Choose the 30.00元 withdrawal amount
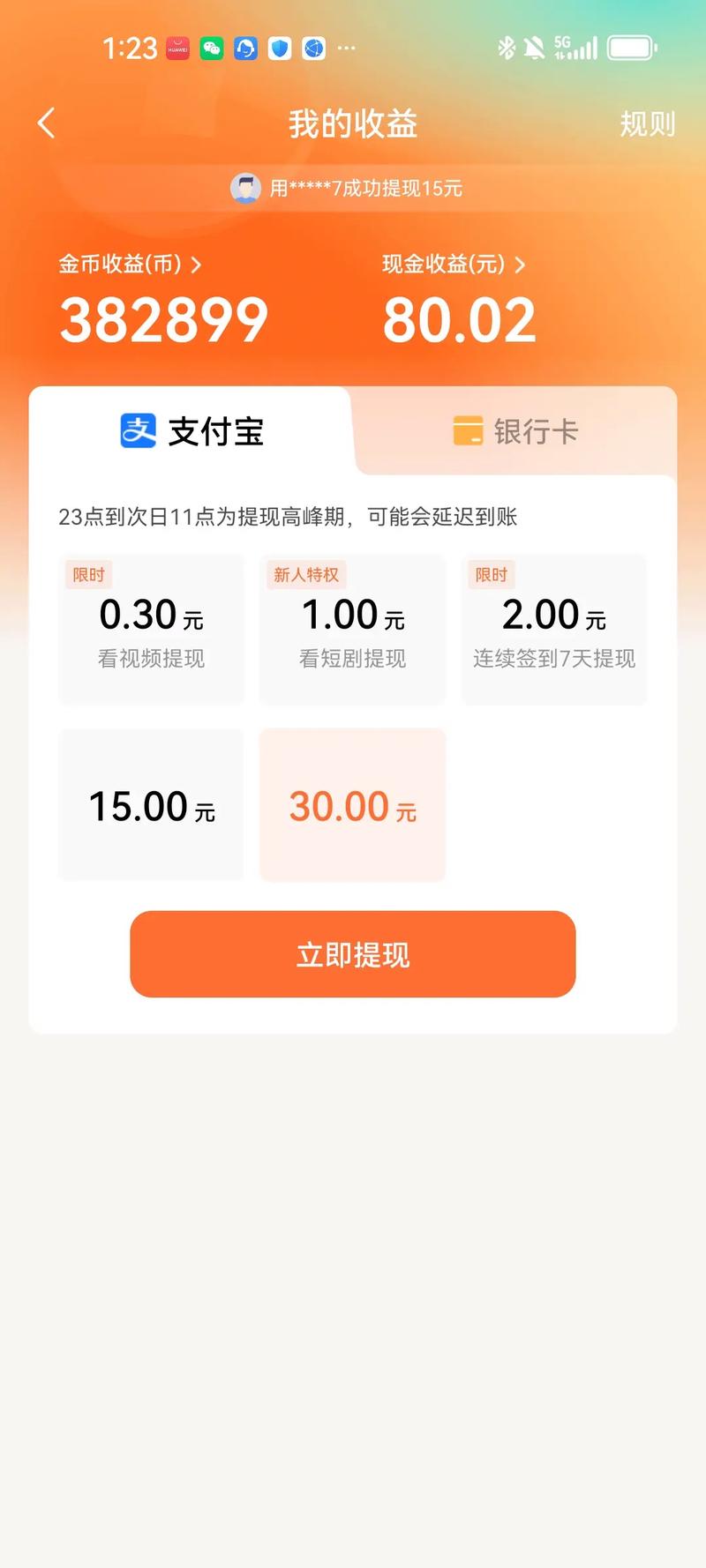This screenshot has width=706, height=1568. click(352, 804)
